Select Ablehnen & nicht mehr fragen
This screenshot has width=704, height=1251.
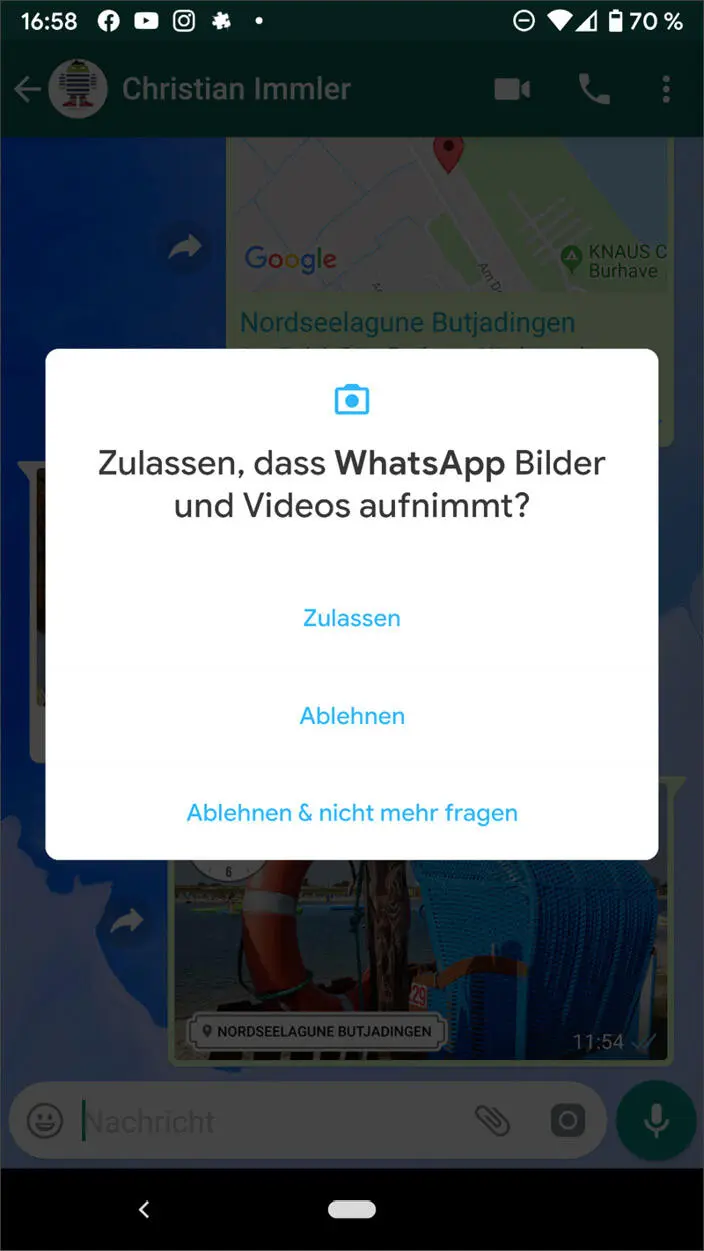tap(352, 812)
